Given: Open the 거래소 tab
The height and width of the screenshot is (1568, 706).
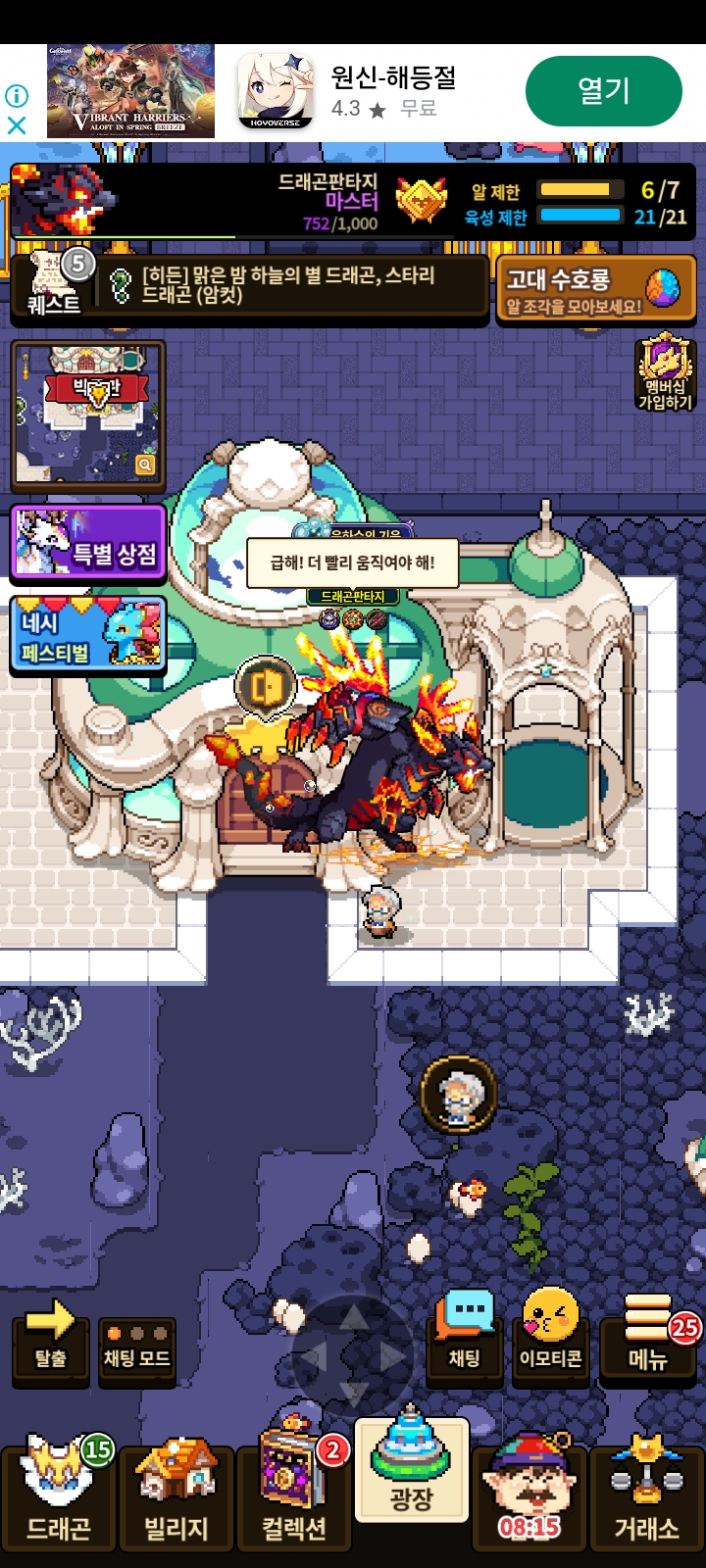Looking at the screenshot, I should click(x=647, y=1493).
